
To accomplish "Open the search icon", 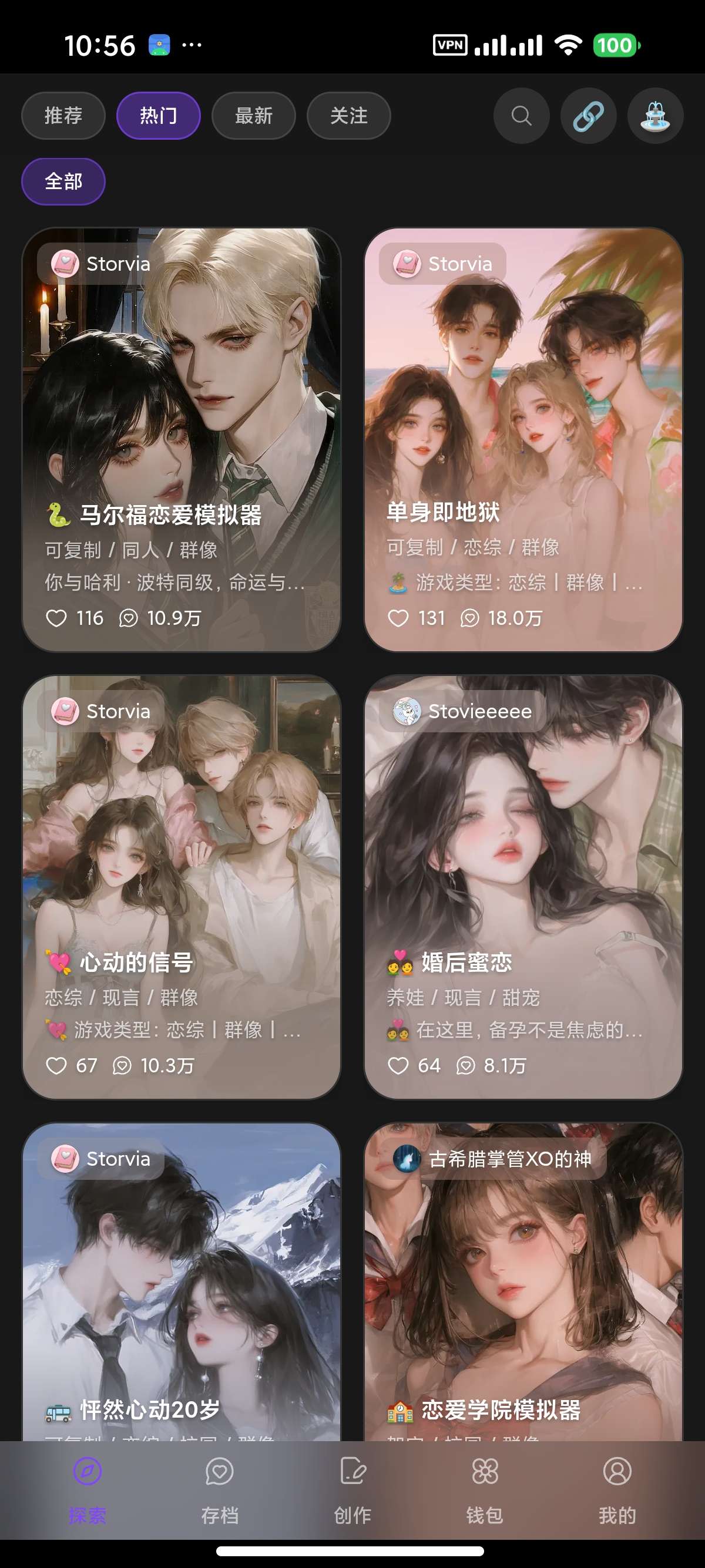I will pyautogui.click(x=521, y=116).
